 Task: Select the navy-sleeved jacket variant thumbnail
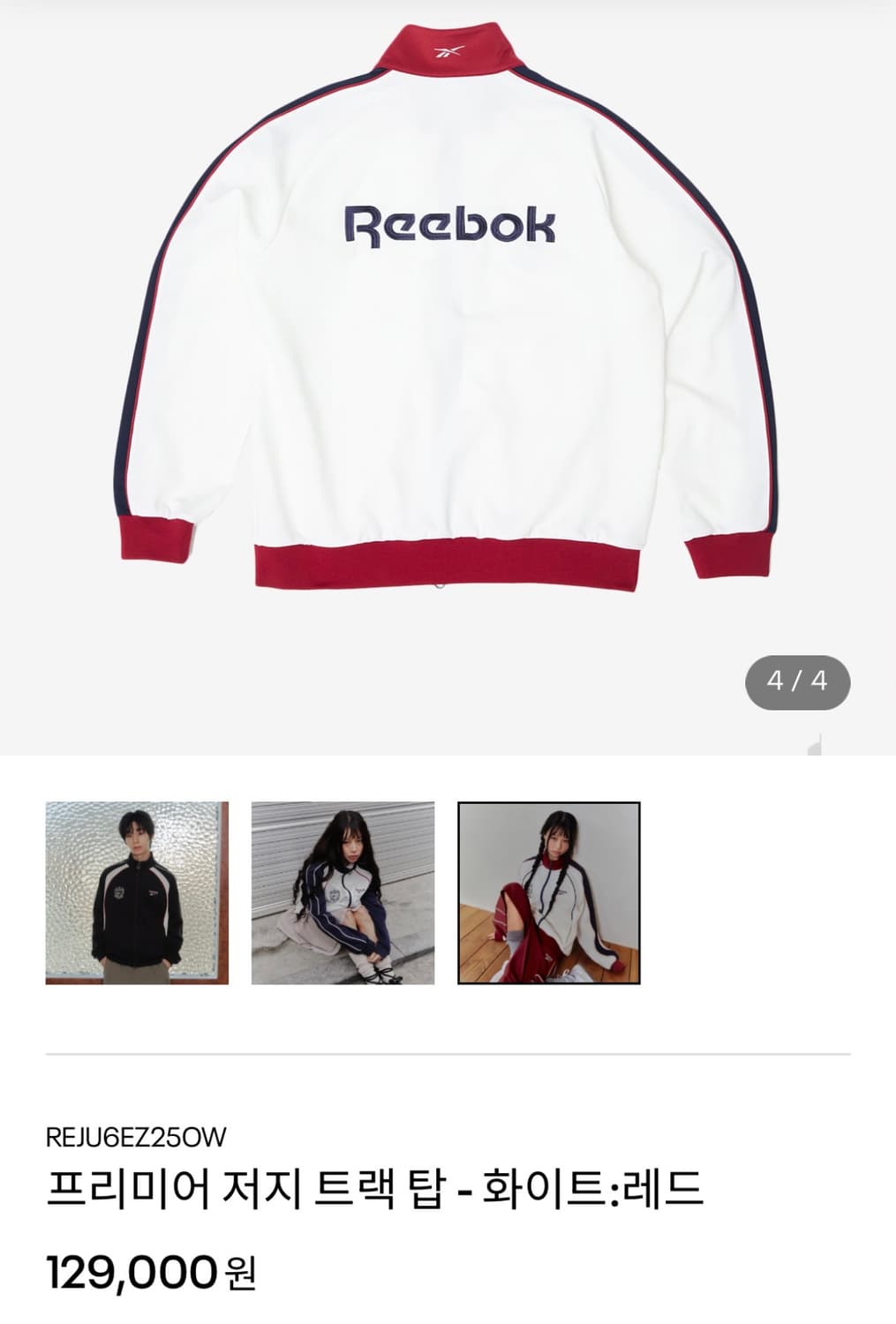pos(343,892)
